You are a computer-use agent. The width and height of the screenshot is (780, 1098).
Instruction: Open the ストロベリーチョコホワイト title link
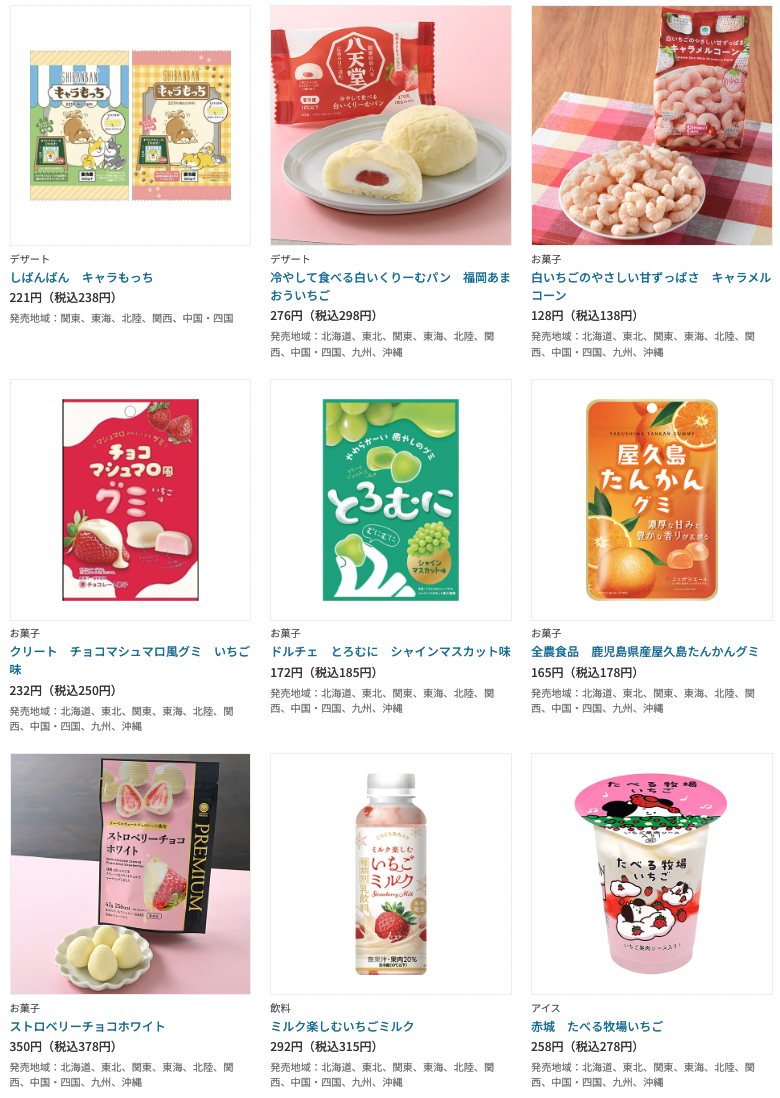88,1026
